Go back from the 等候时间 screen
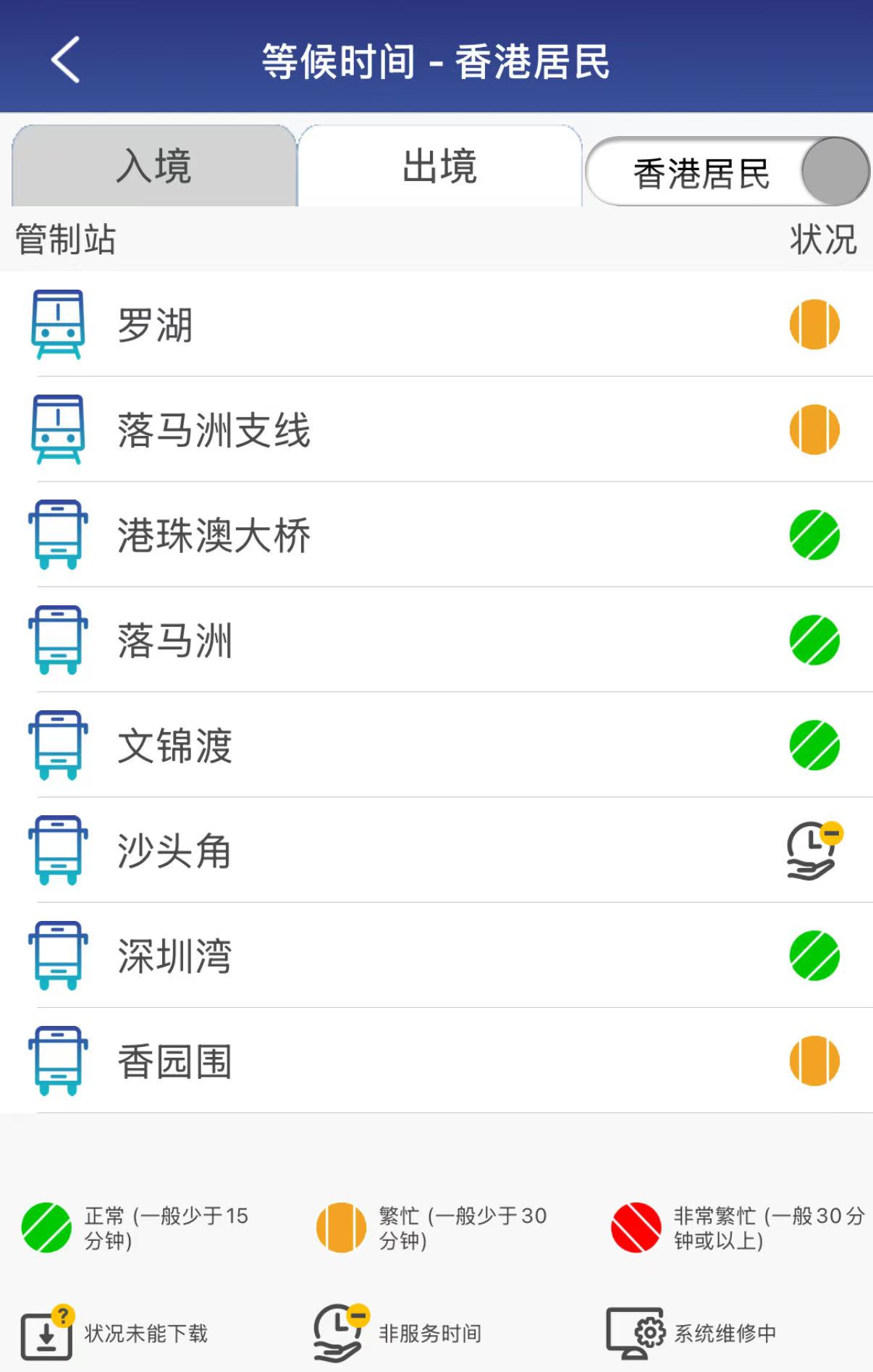 click(65, 60)
